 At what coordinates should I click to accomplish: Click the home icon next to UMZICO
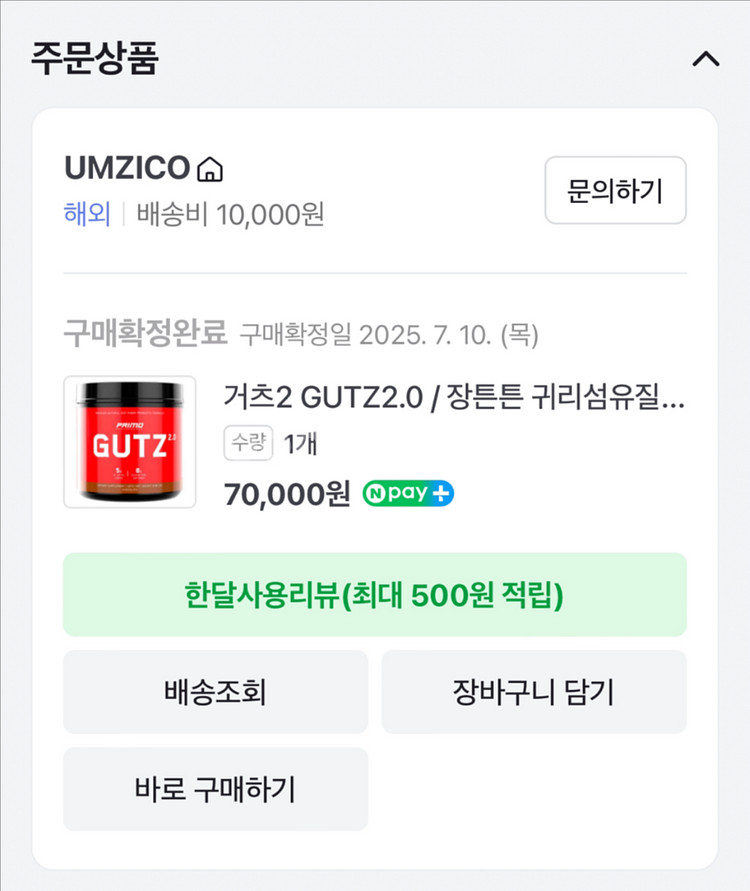(211, 169)
